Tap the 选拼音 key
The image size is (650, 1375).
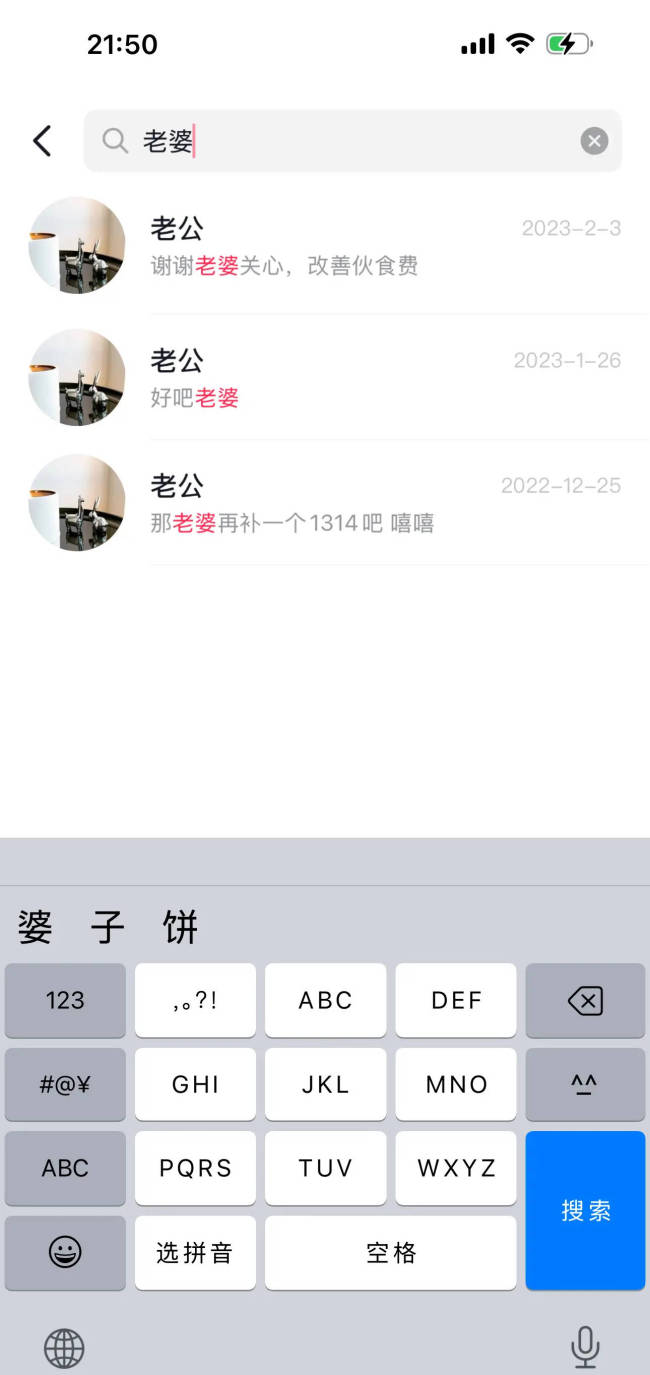point(195,1252)
